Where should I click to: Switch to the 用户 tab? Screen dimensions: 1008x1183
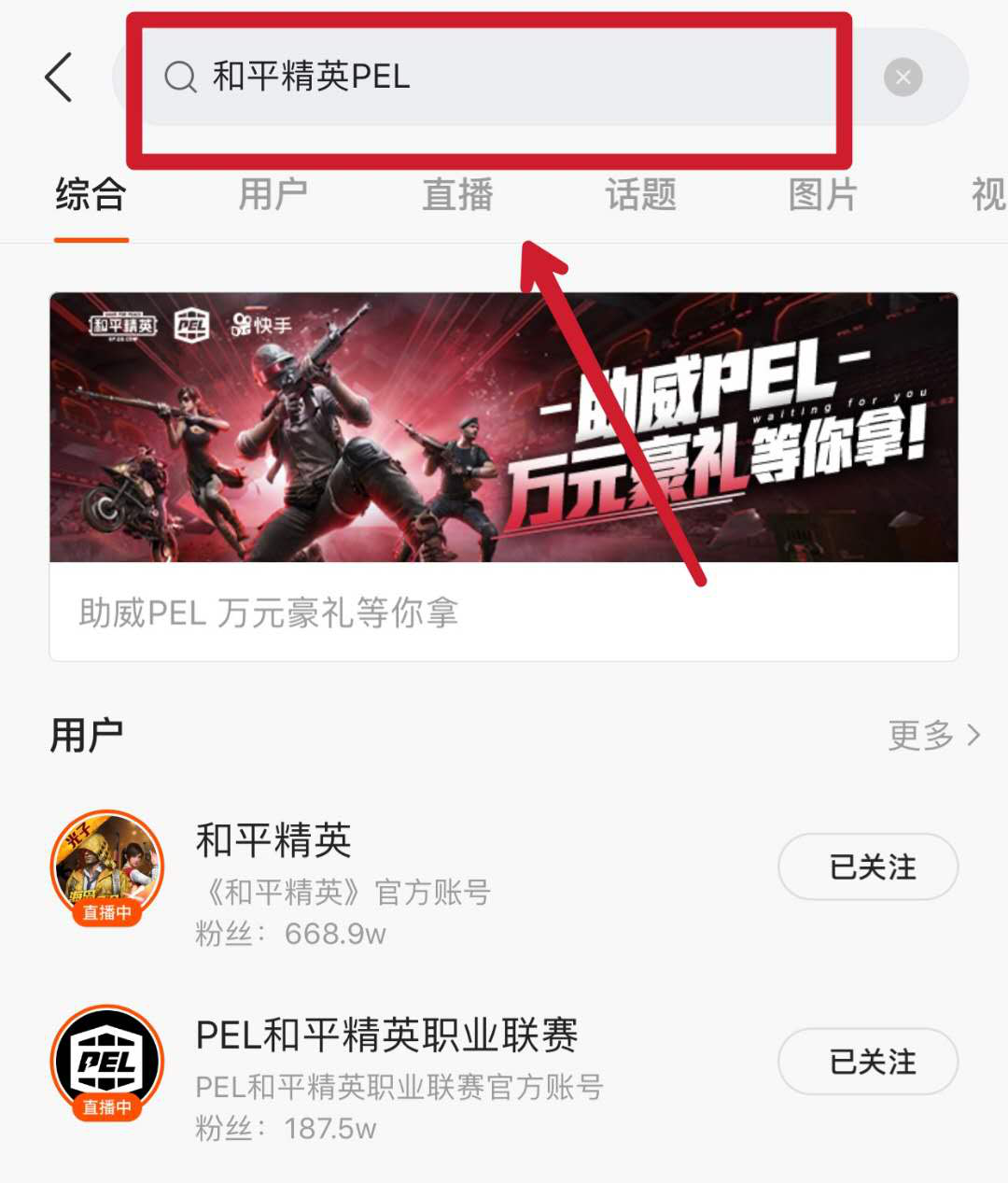[273, 195]
